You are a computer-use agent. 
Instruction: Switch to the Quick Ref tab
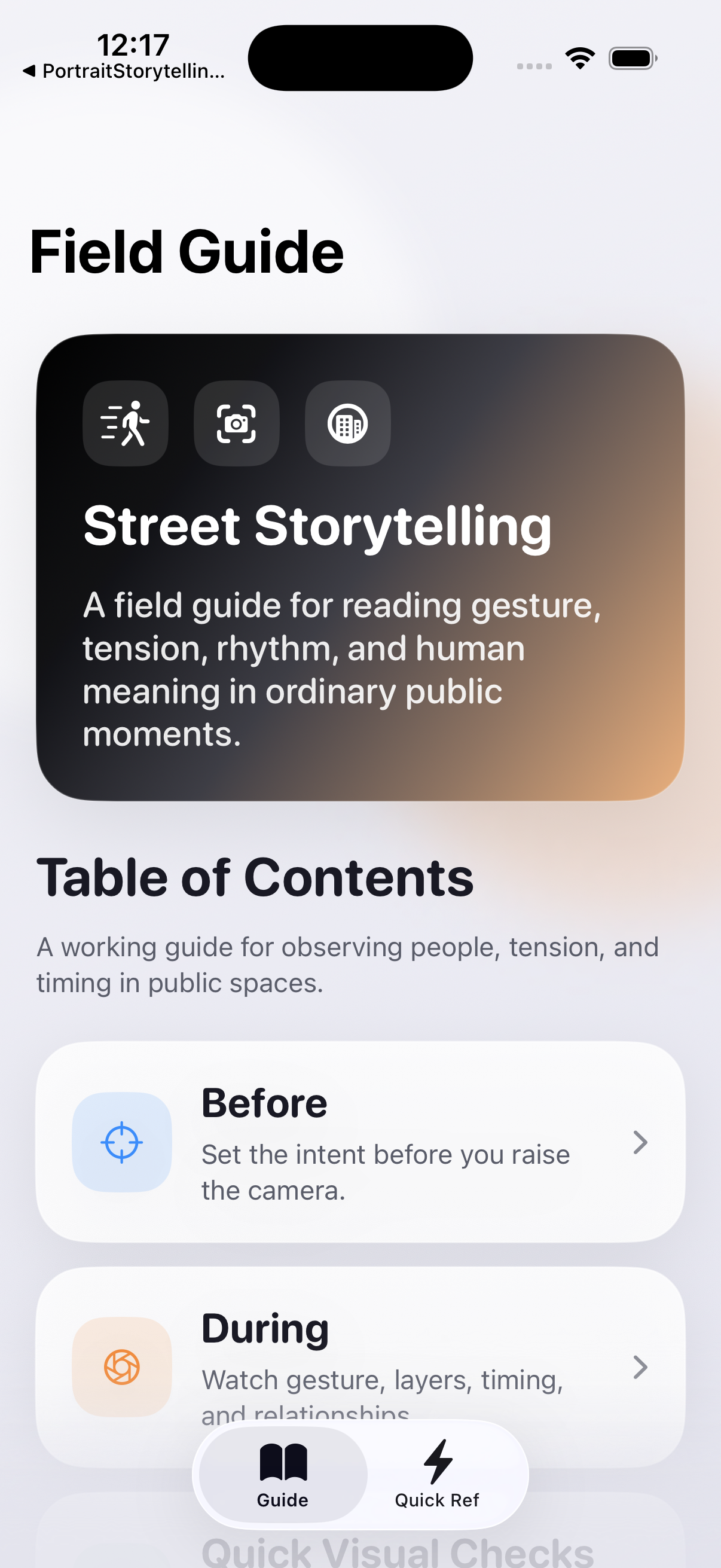coord(438,1479)
